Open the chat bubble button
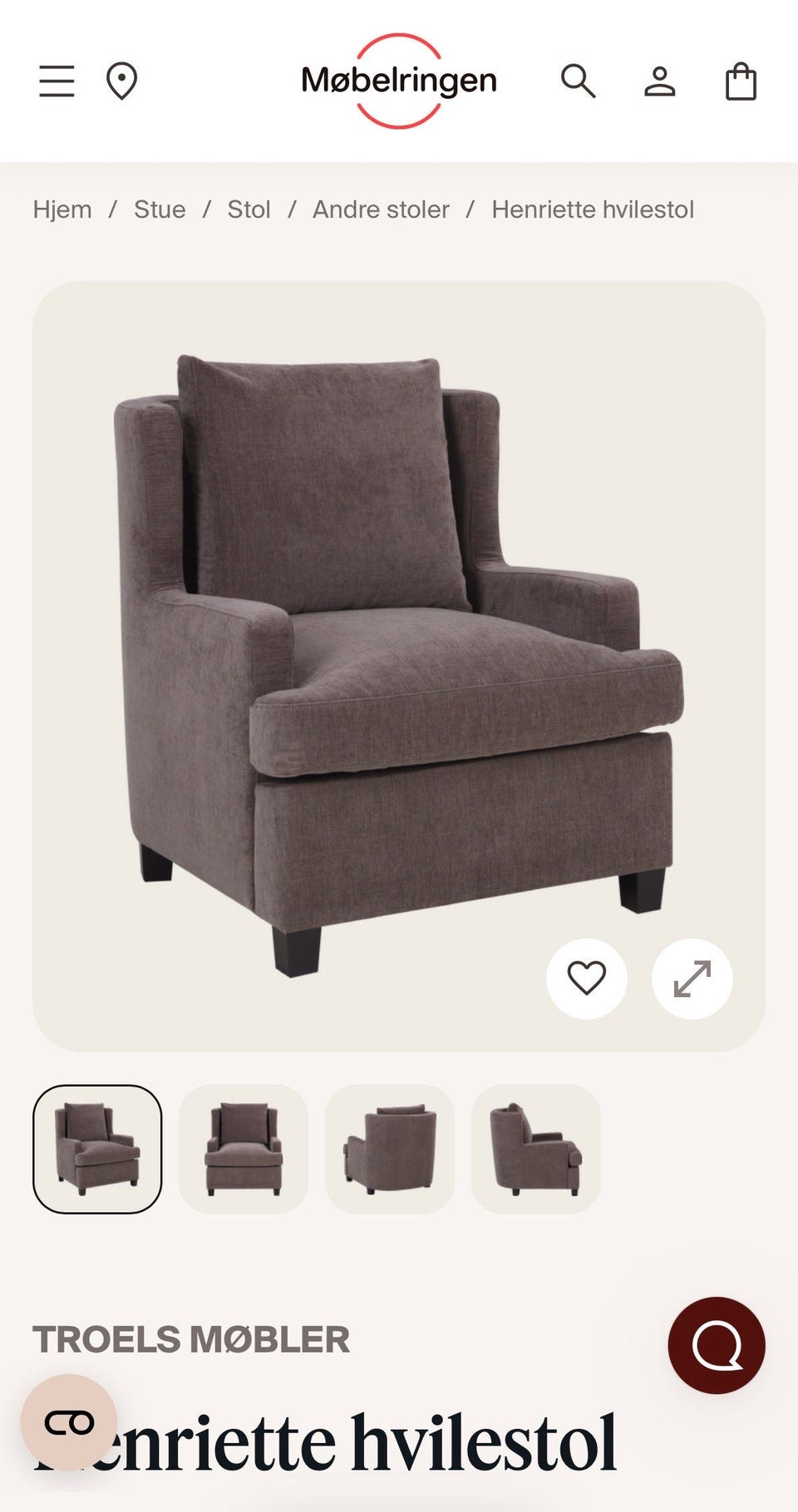The width and height of the screenshot is (798, 1512). [717, 1345]
